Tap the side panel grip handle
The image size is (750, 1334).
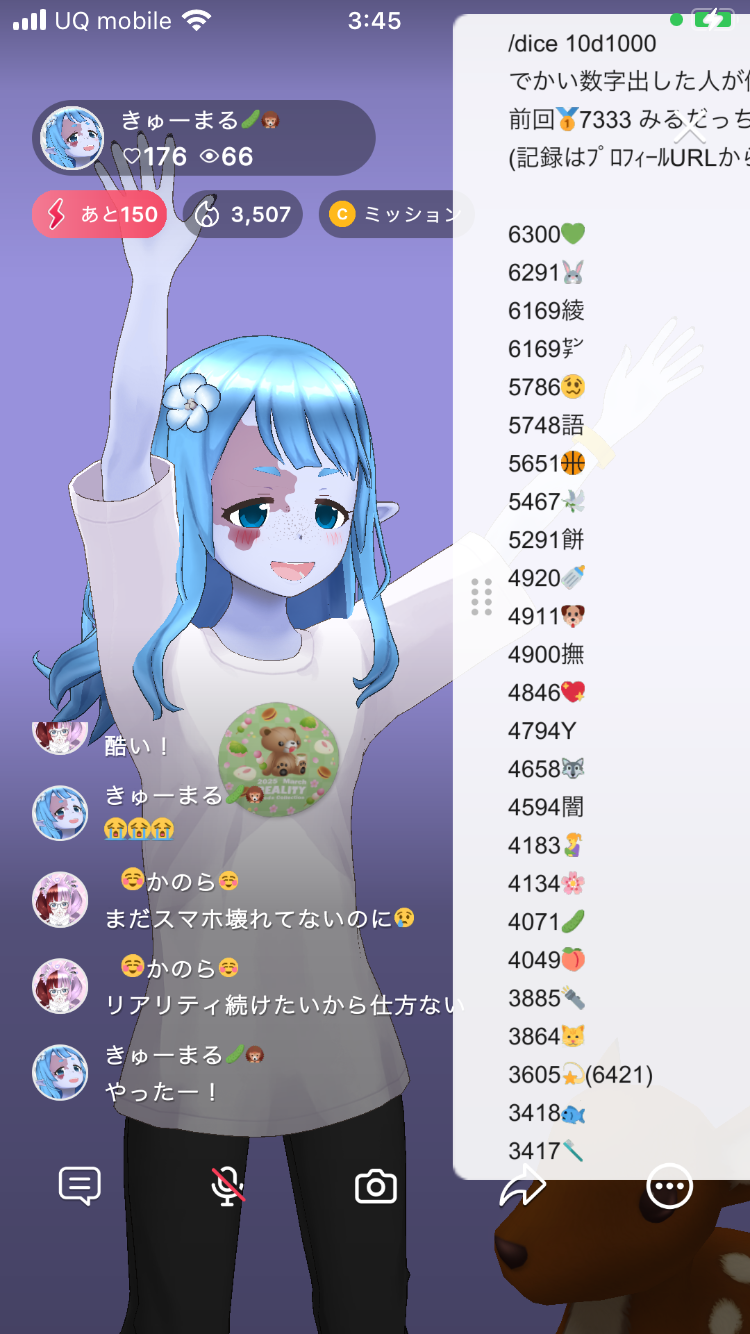[x=481, y=597]
